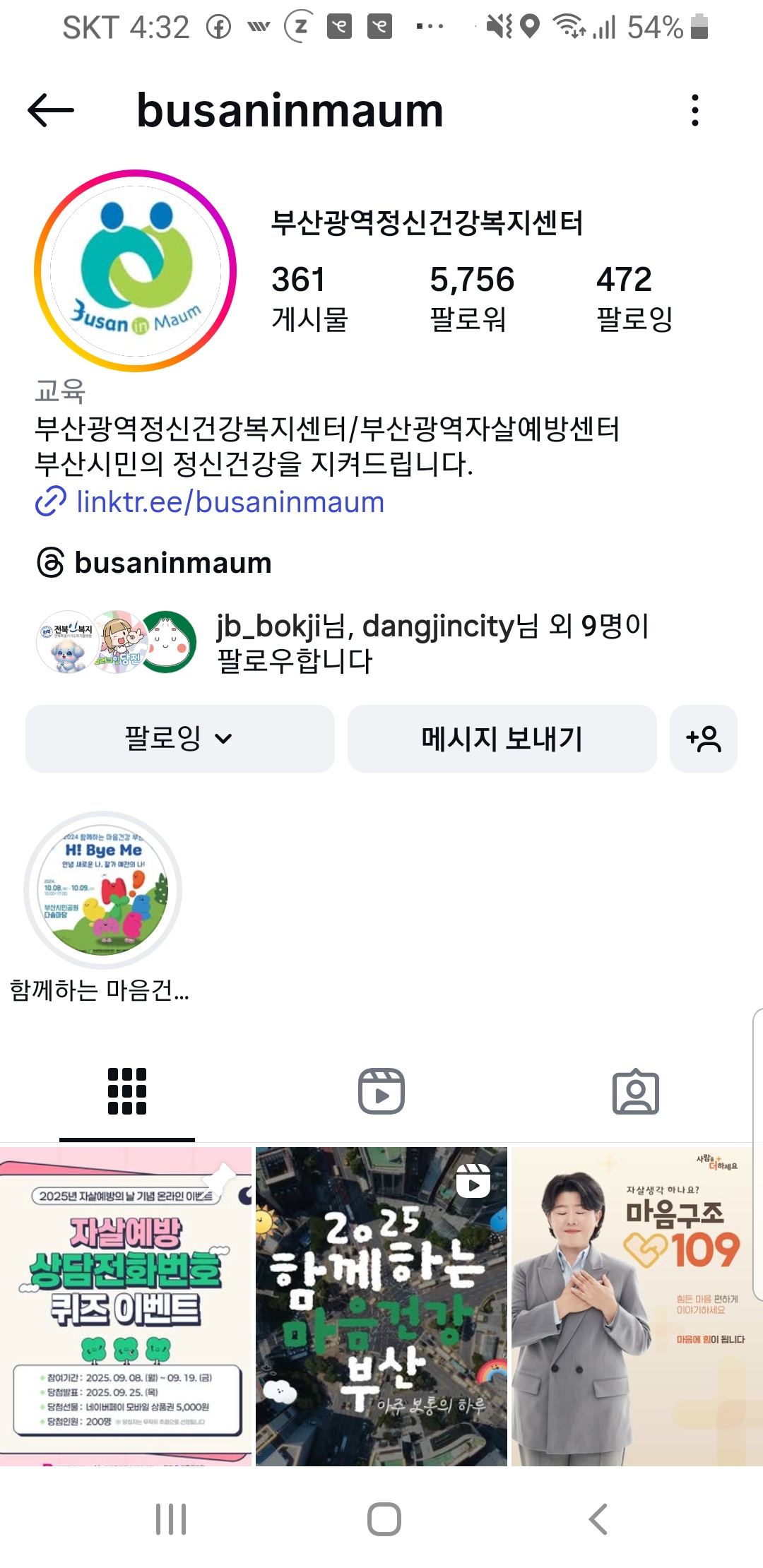Viewport: 763px width, 1568px height.
Task: Open the 472 팔로잉 following list
Action: 634,298
